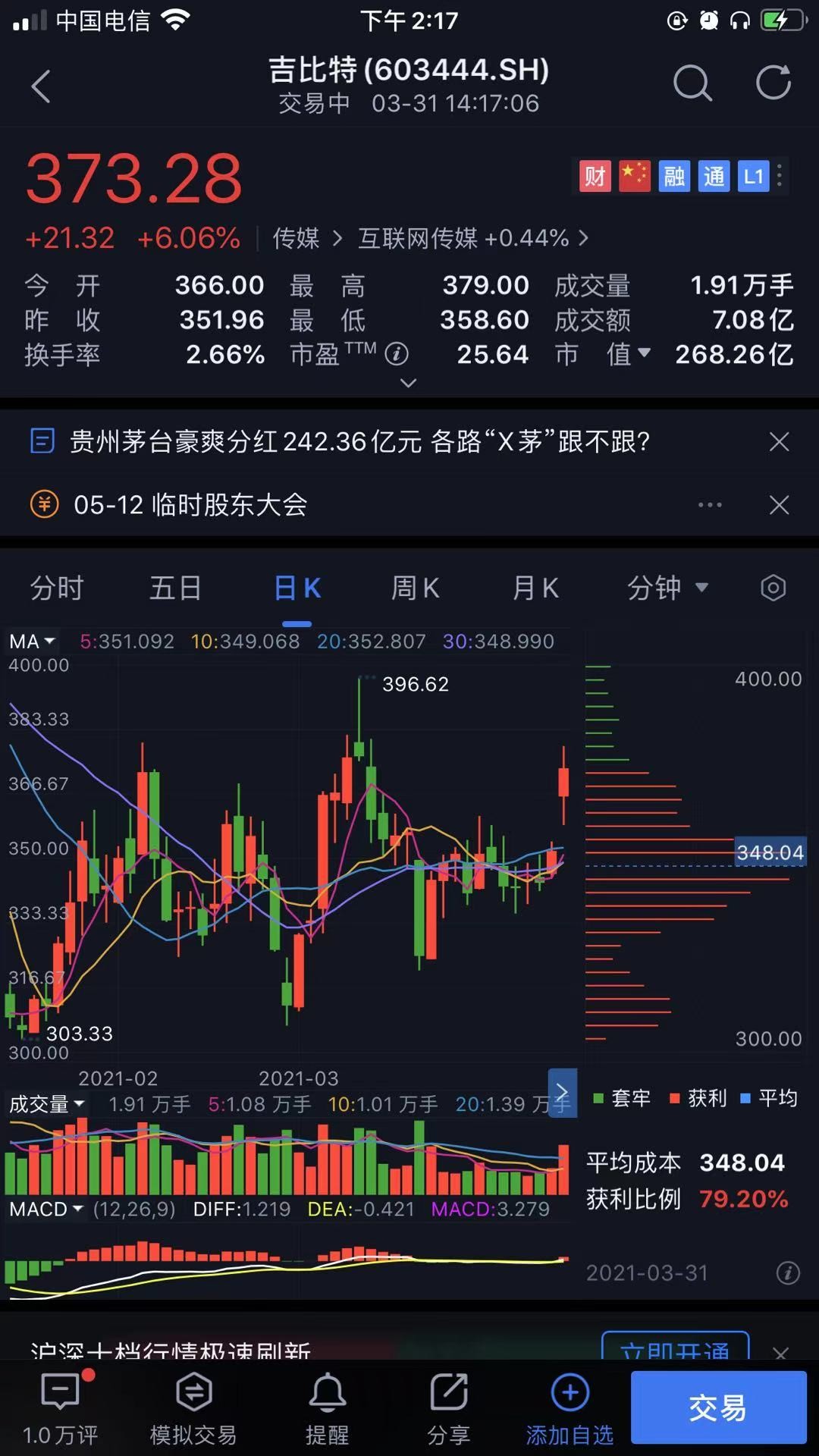Switch to the 五日 chart tab
The height and width of the screenshot is (1456, 819).
(x=175, y=588)
